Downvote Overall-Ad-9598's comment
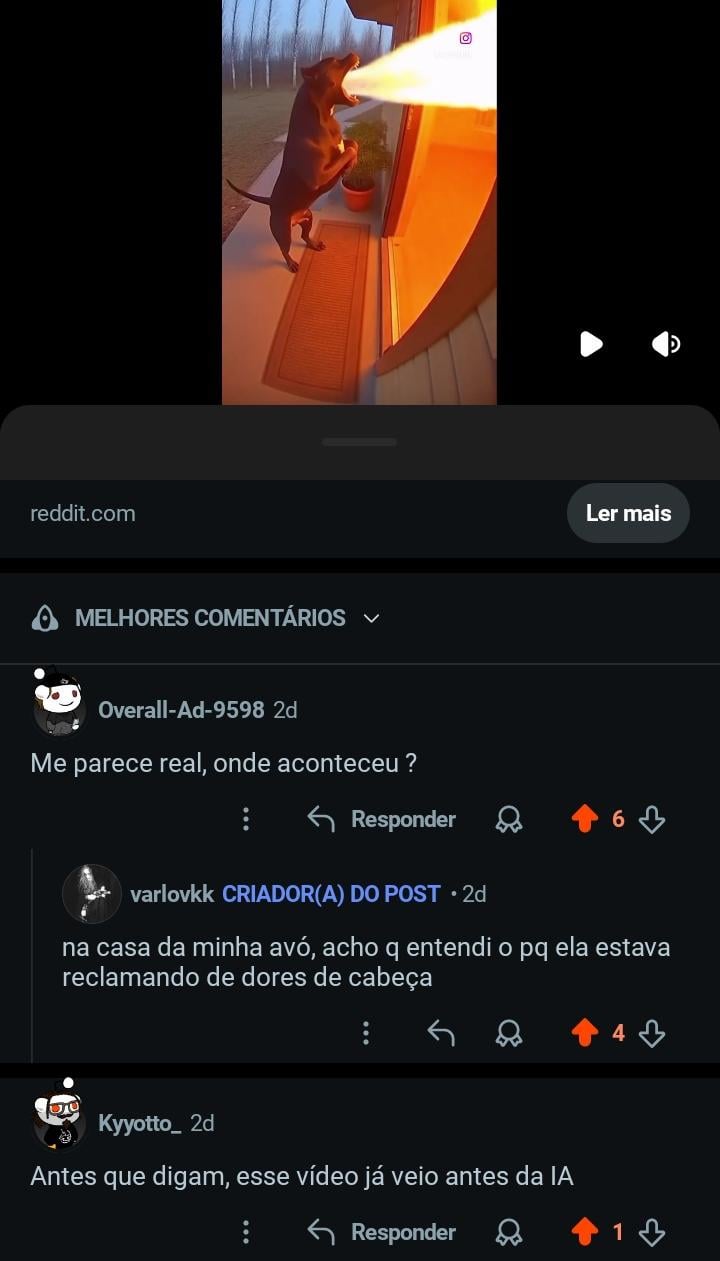The height and width of the screenshot is (1261, 720). [x=652, y=820]
